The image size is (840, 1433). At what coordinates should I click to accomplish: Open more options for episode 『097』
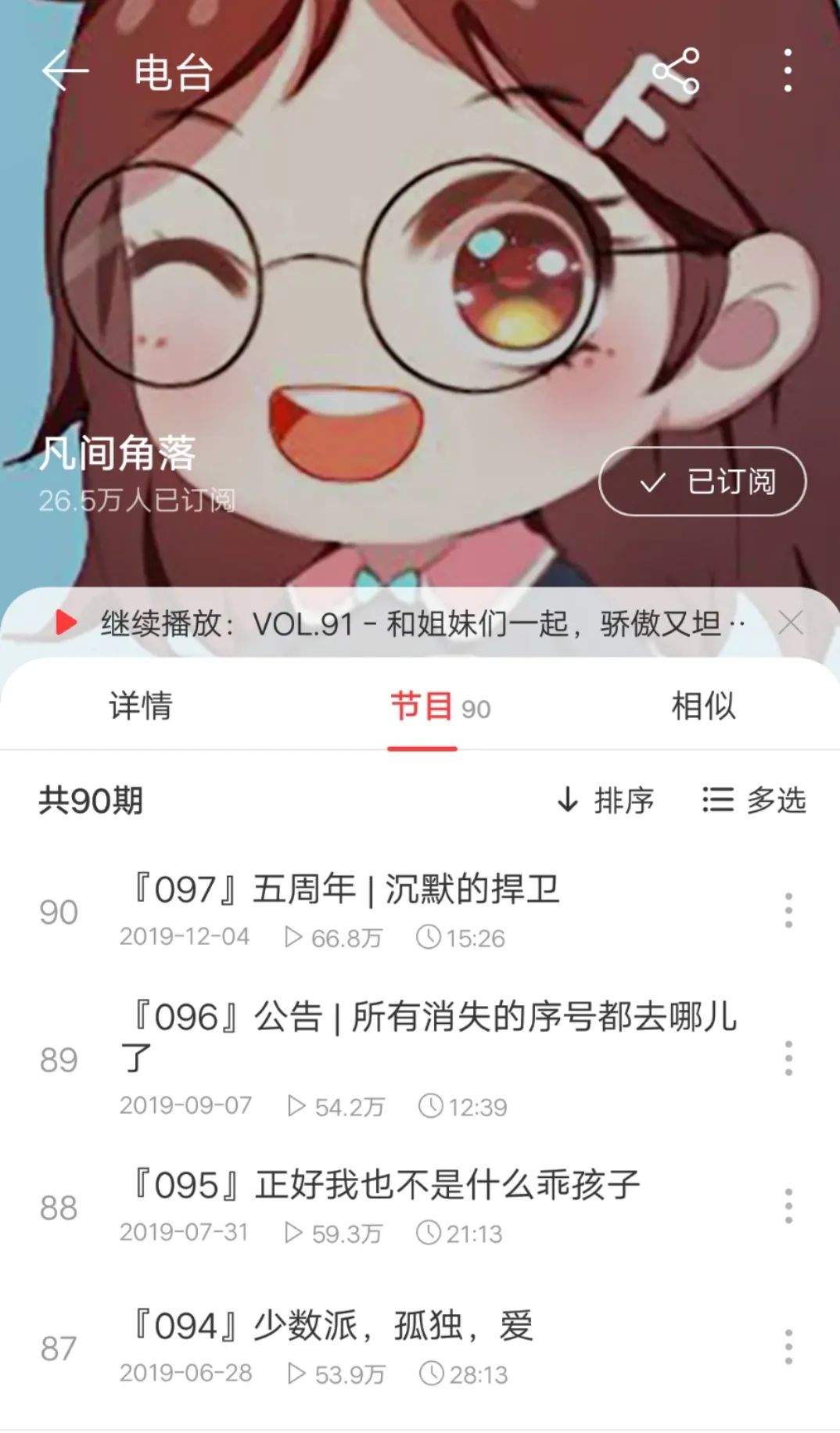(x=788, y=910)
